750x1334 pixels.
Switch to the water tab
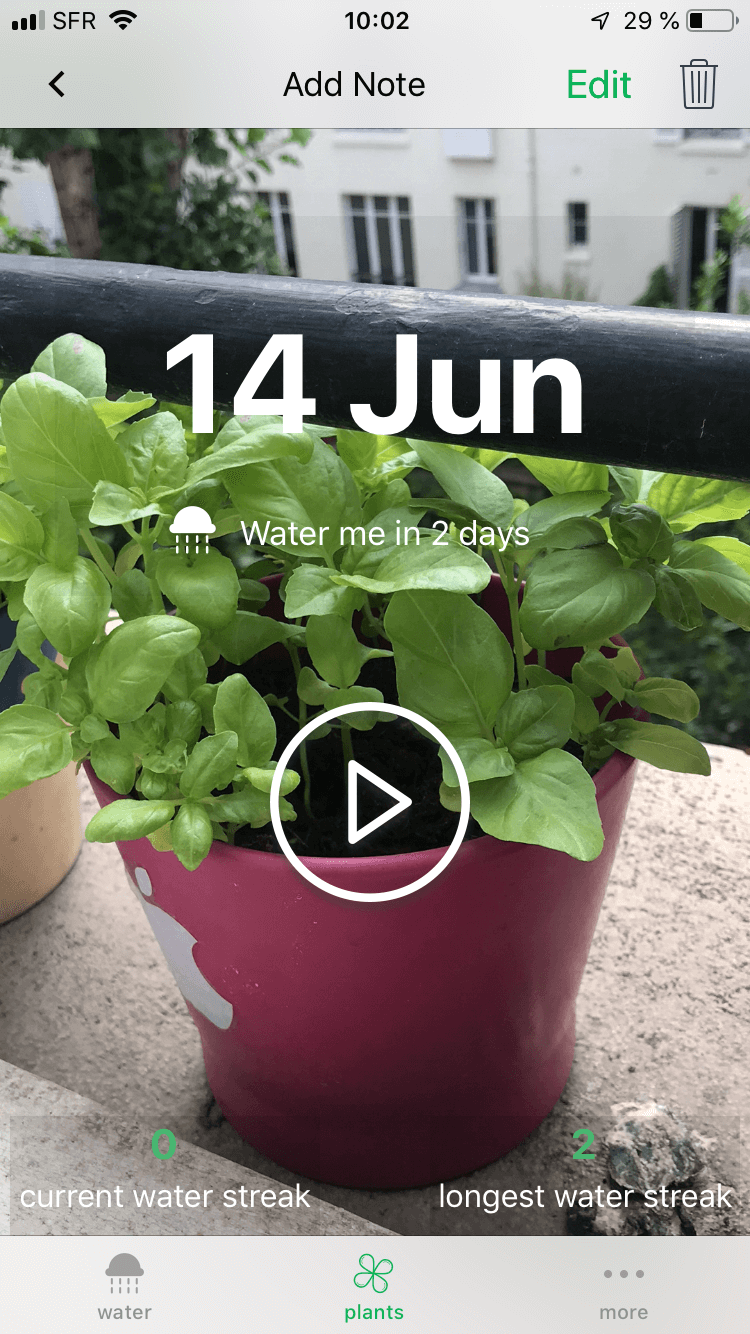125,1285
